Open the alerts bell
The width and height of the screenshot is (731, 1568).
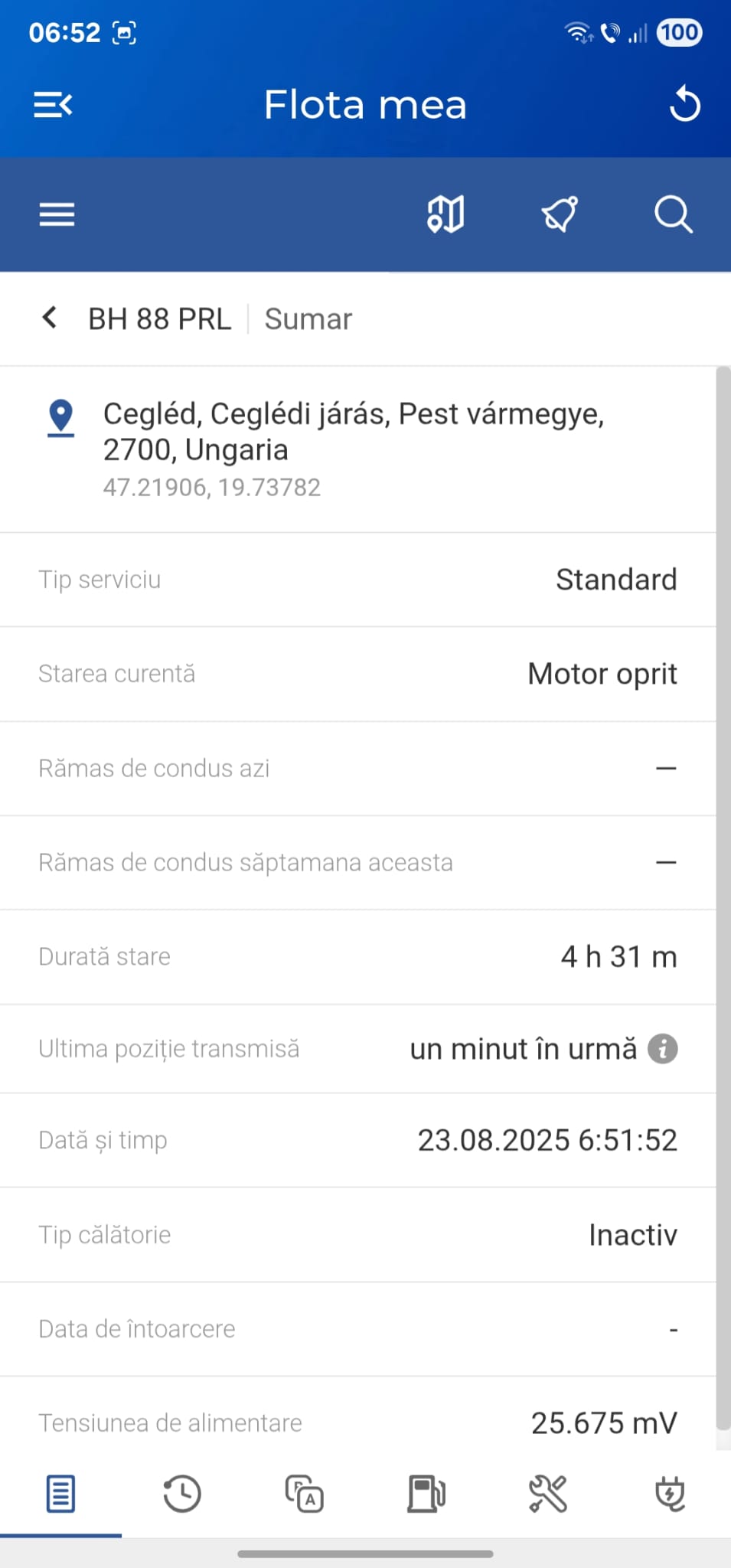(560, 214)
